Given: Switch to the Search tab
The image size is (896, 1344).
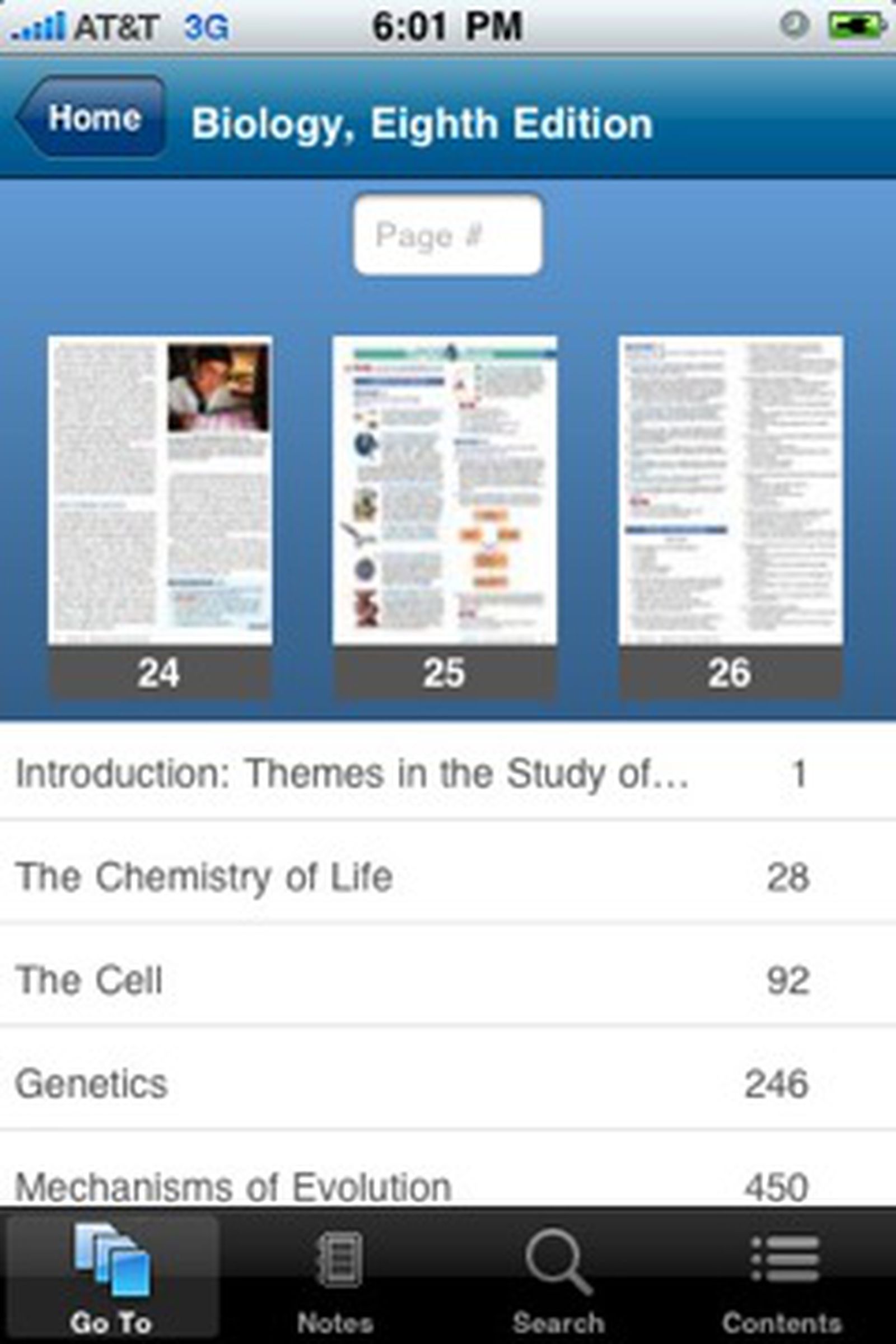Looking at the screenshot, I should 558,1278.
